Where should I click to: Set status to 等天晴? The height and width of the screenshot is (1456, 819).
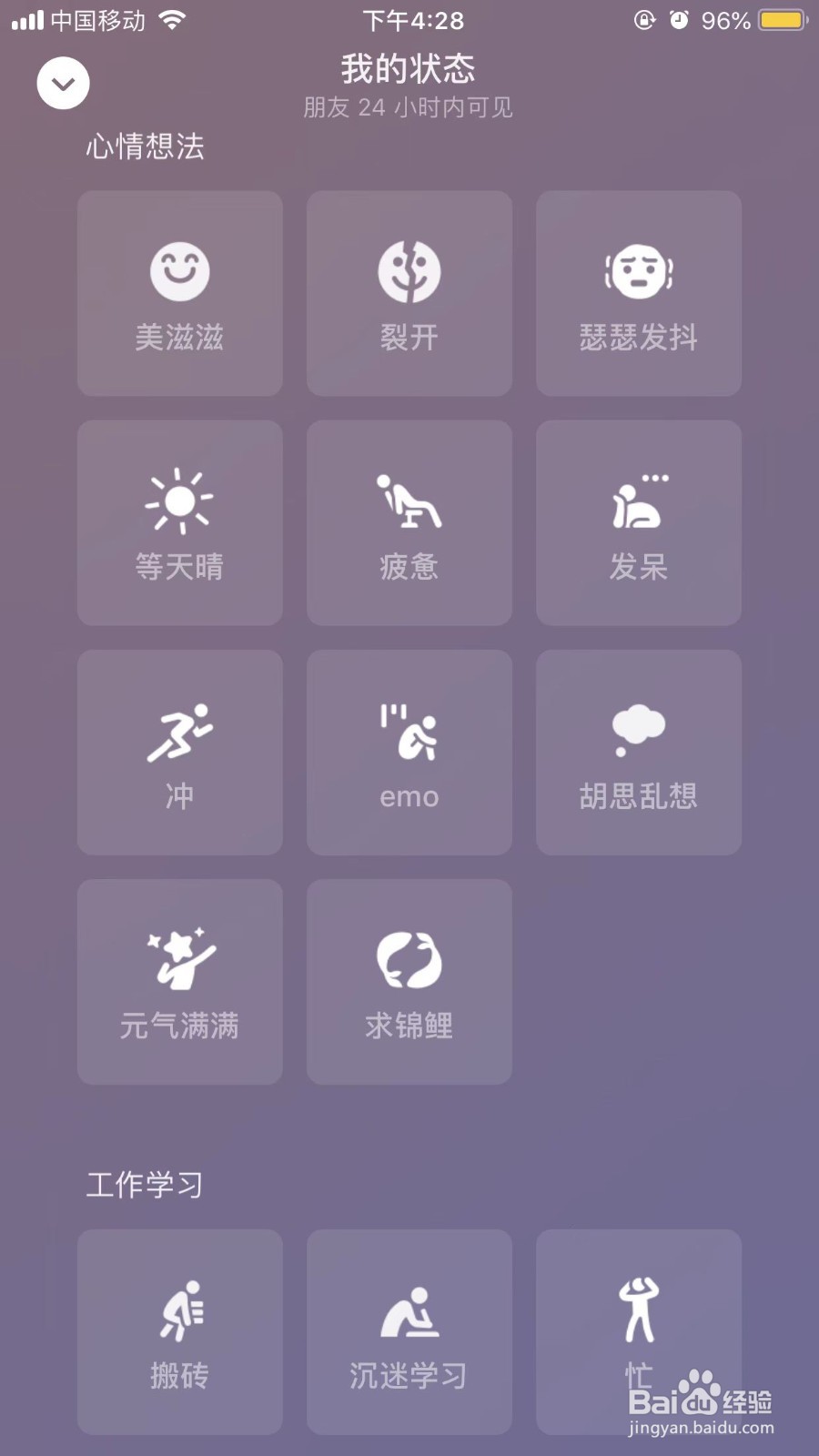180,522
